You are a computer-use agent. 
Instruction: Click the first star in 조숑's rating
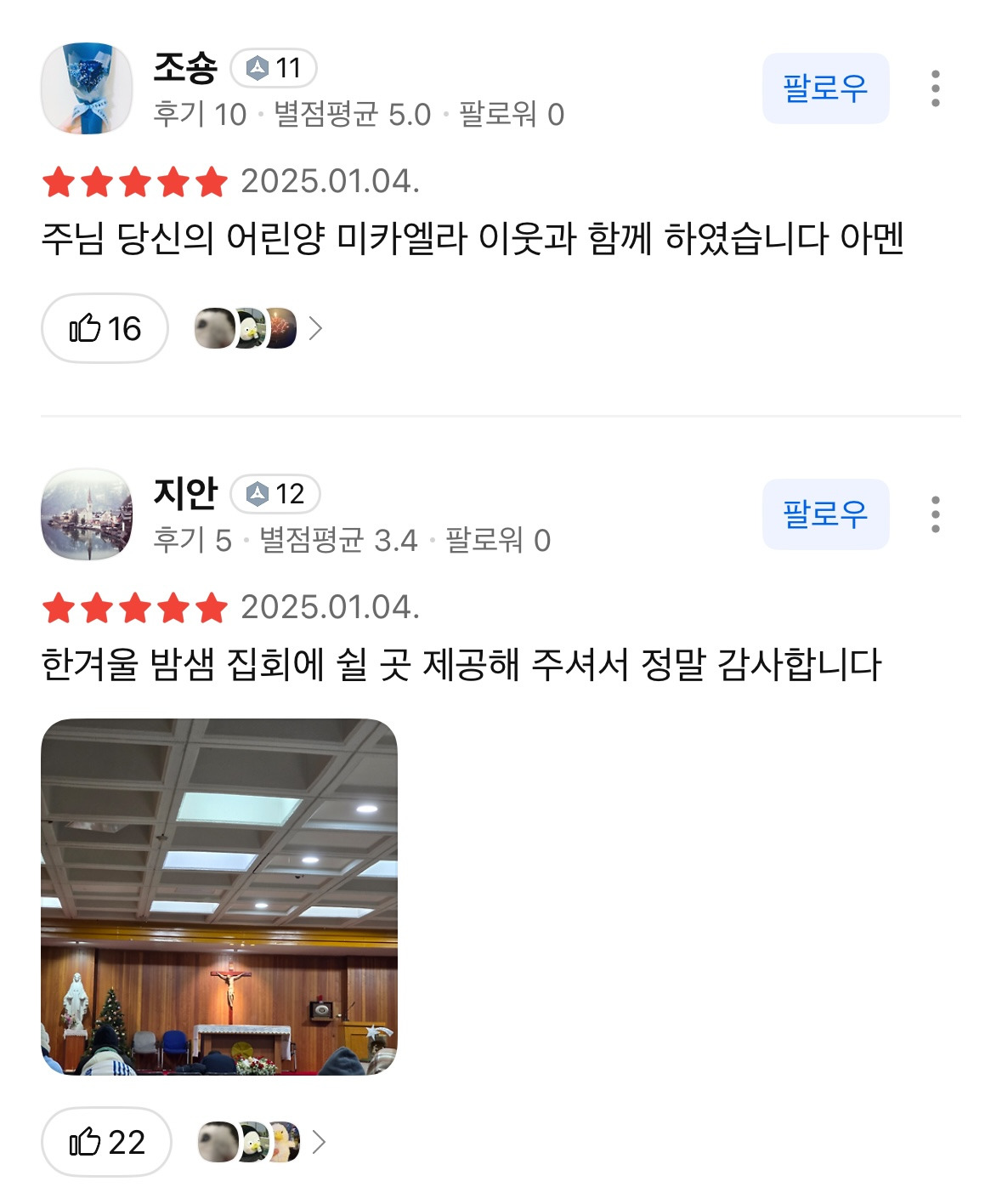pyautogui.click(x=56, y=181)
